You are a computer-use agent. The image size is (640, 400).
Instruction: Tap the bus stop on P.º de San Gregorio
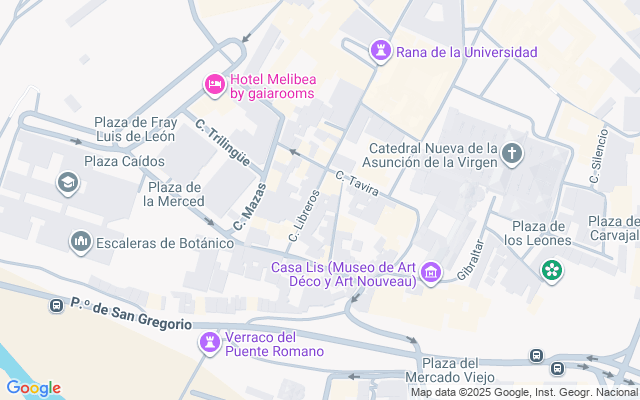tap(56, 305)
